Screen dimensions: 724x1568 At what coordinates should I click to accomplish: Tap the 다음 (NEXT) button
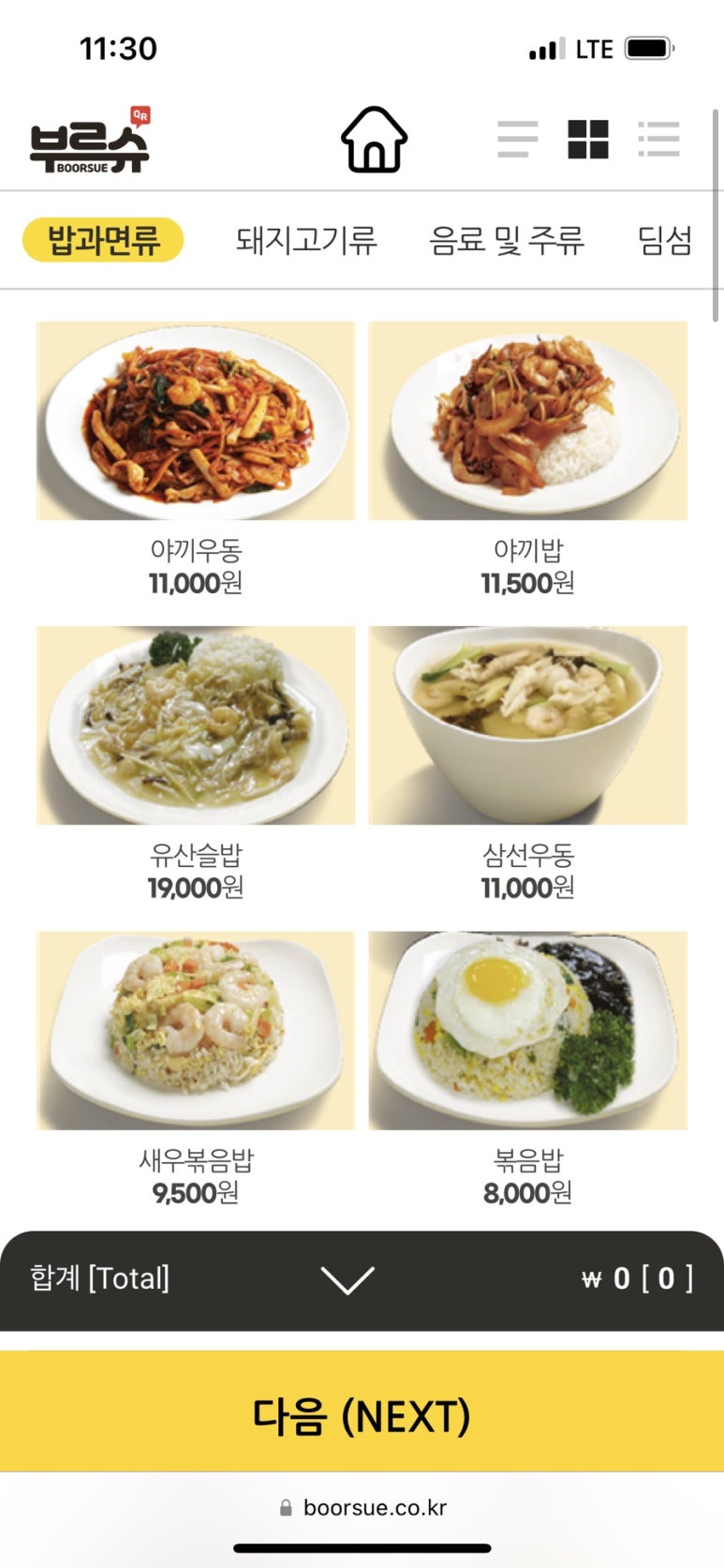(362, 1415)
